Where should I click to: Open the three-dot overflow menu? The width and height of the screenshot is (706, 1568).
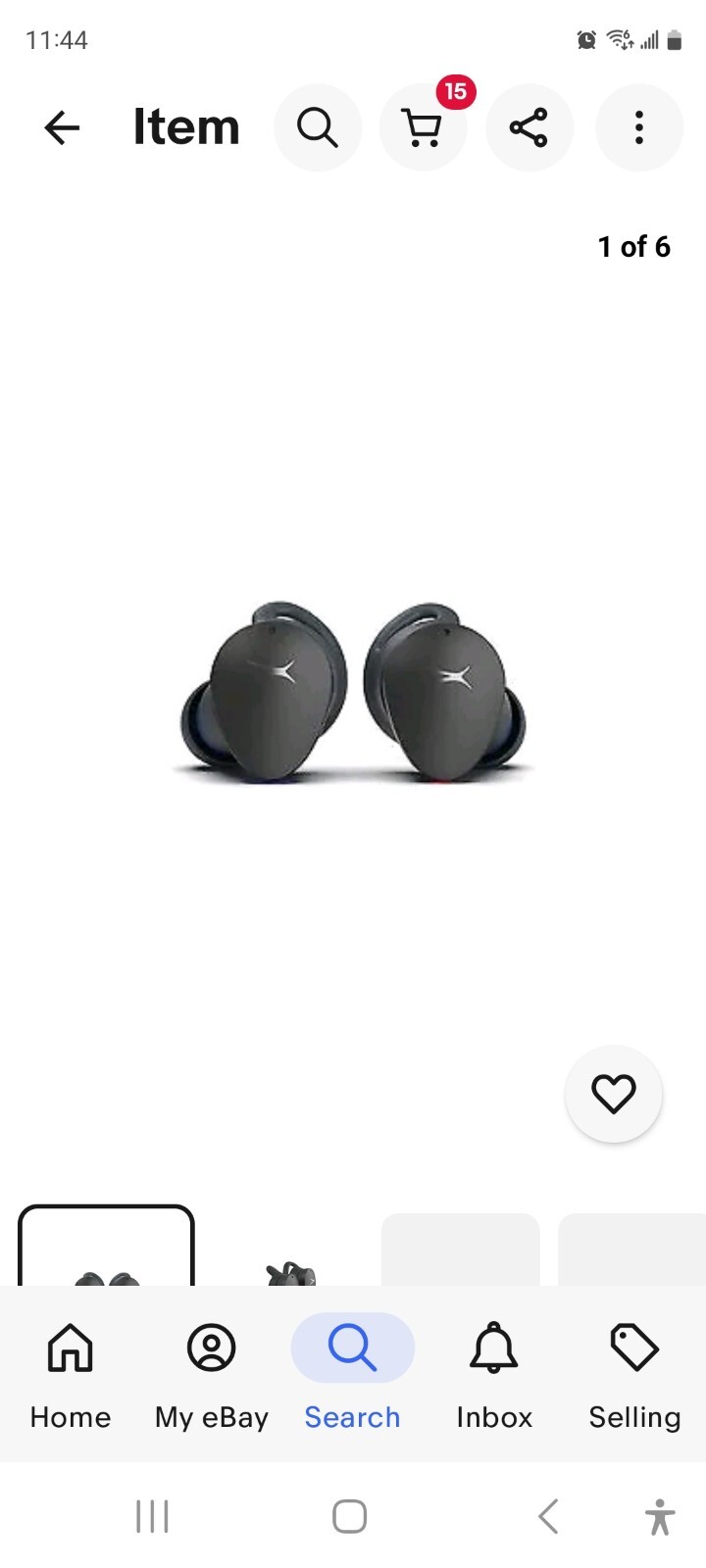639,127
